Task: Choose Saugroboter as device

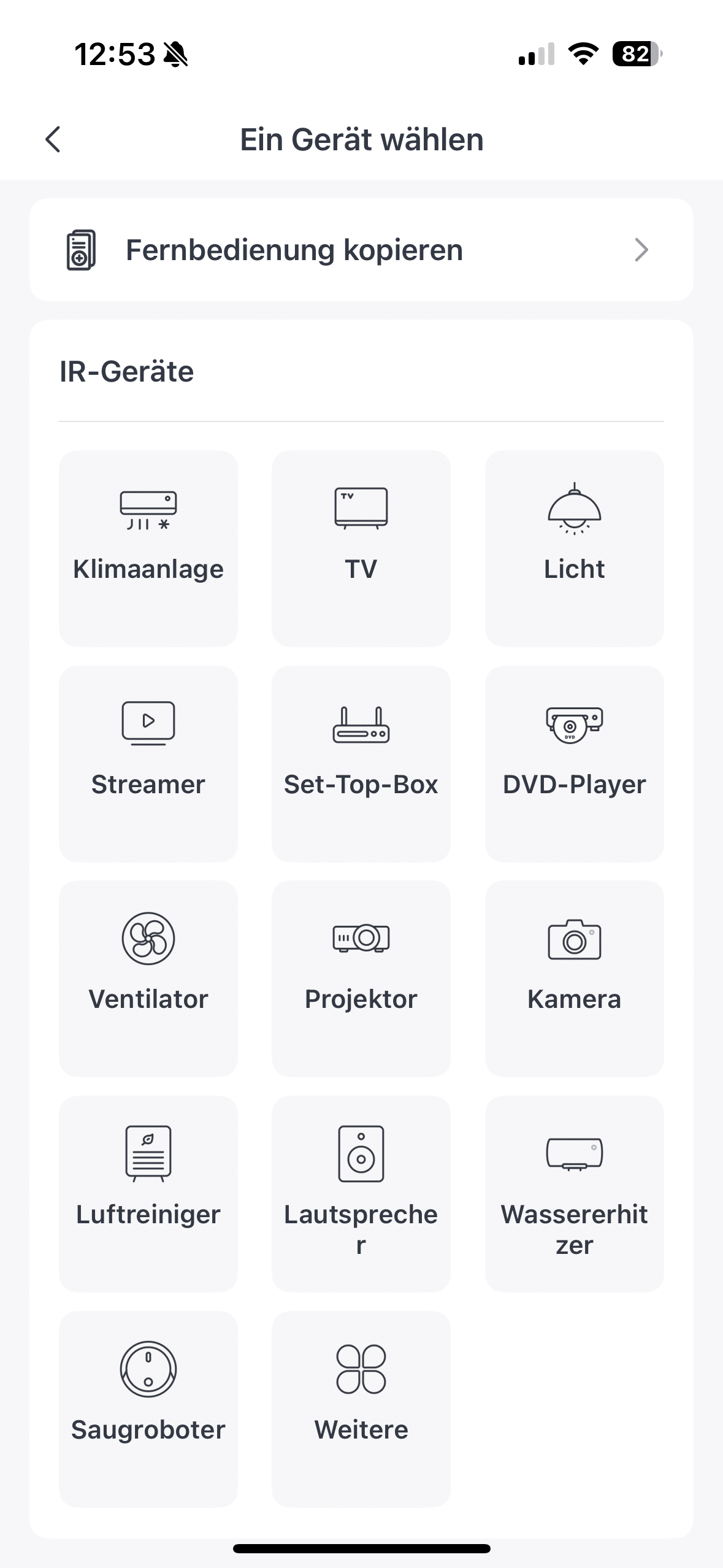Action: pyautogui.click(x=148, y=1409)
